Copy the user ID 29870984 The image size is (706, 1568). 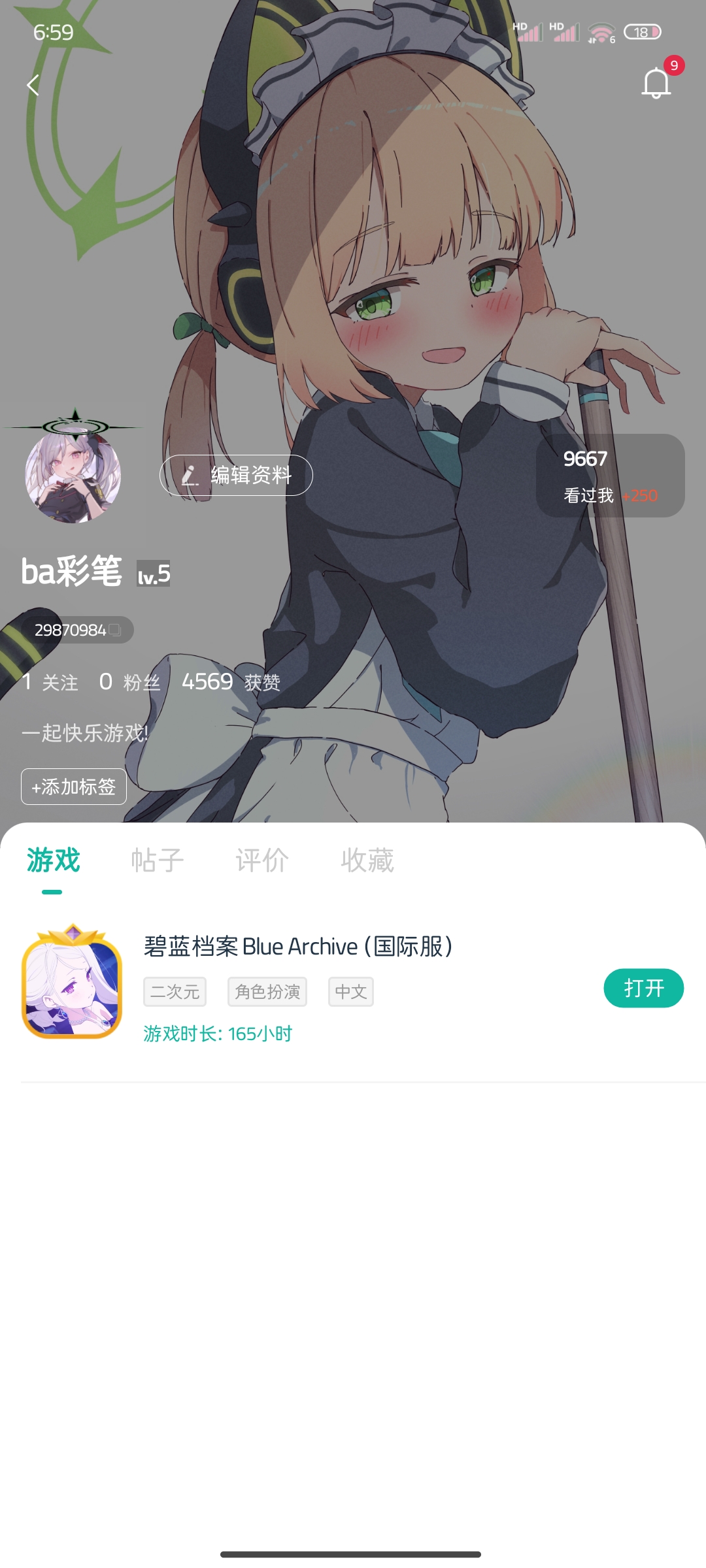pyautogui.click(x=115, y=630)
